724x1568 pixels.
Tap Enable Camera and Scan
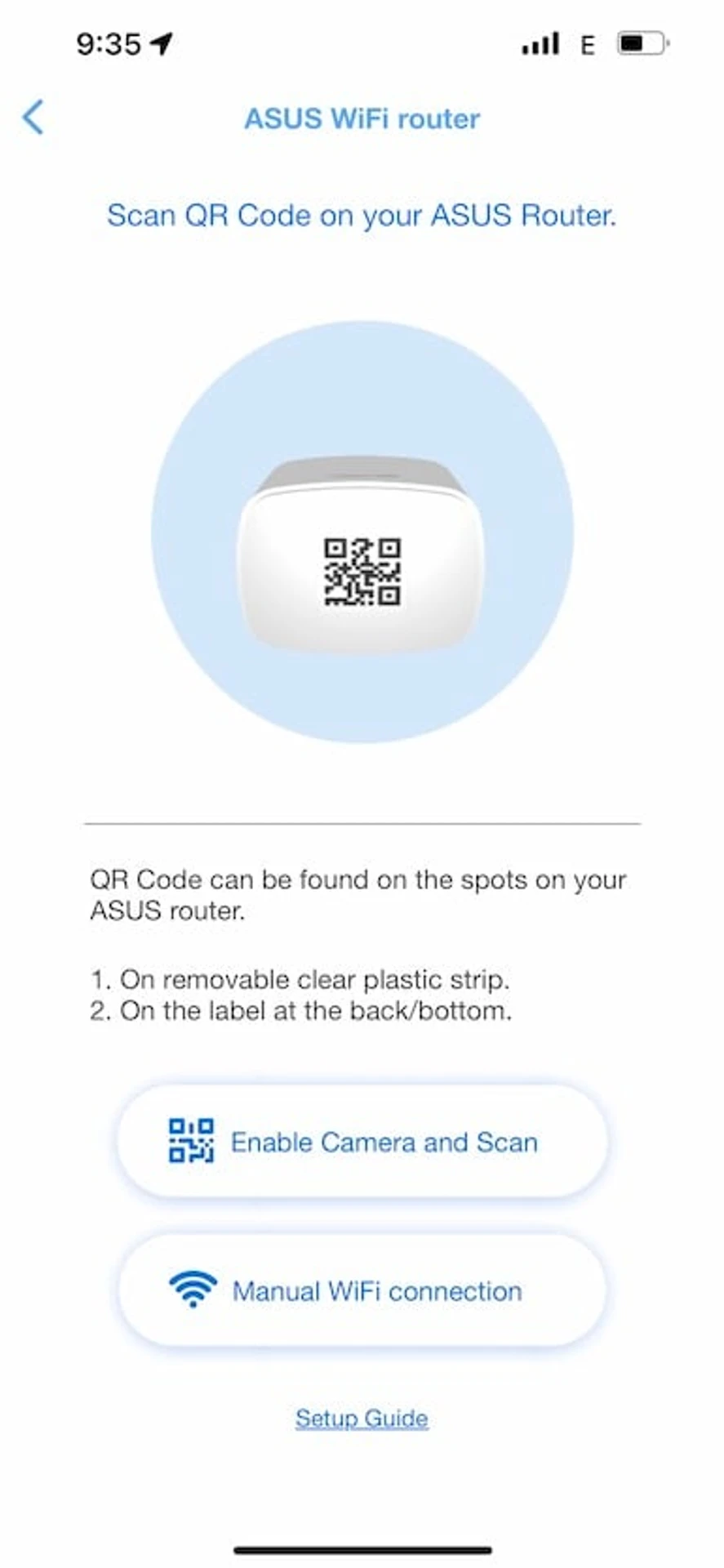tap(362, 1142)
